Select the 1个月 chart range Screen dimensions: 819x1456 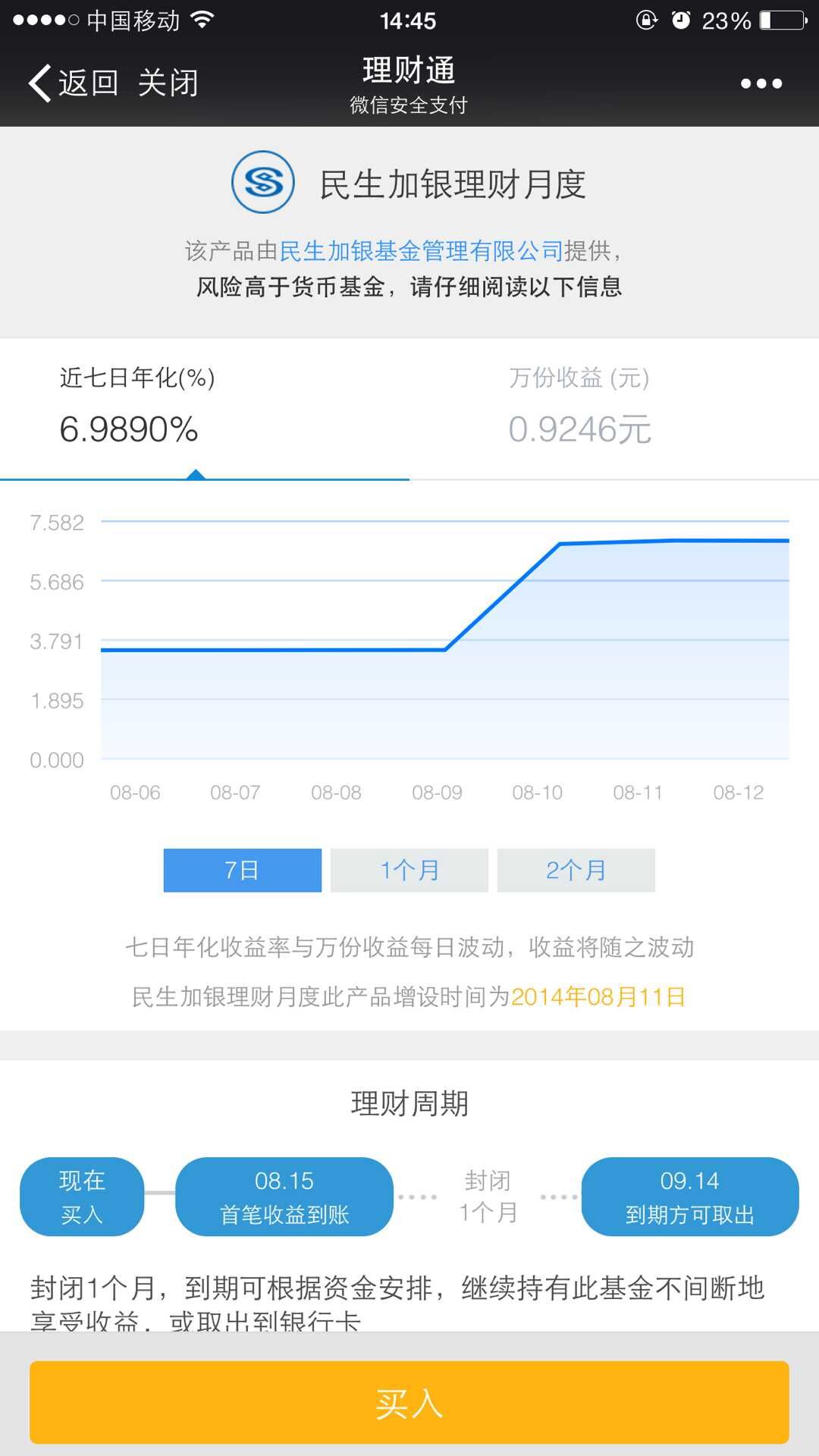pos(409,870)
